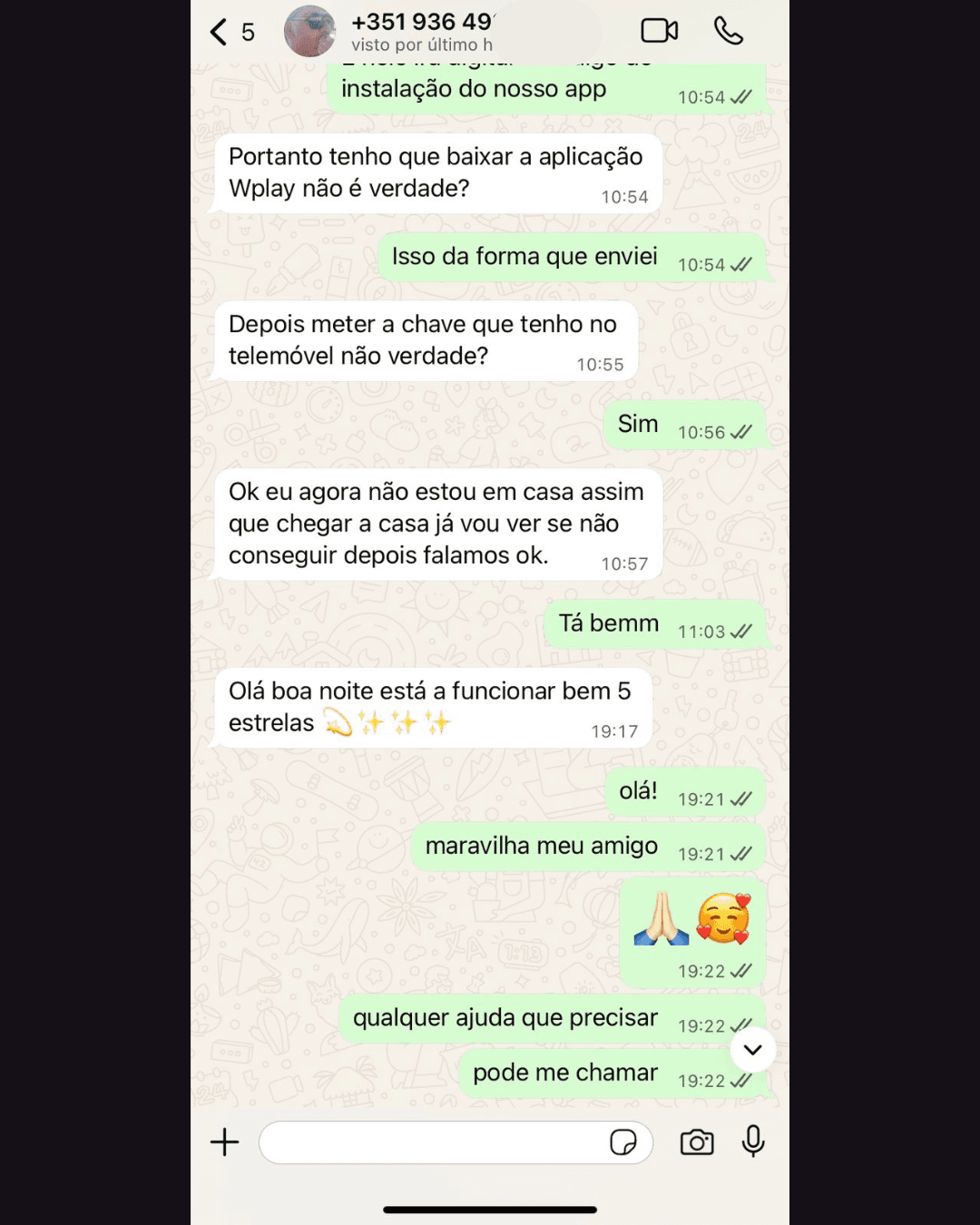Start a voice call
The image size is (980, 1225).
pyautogui.click(x=728, y=31)
